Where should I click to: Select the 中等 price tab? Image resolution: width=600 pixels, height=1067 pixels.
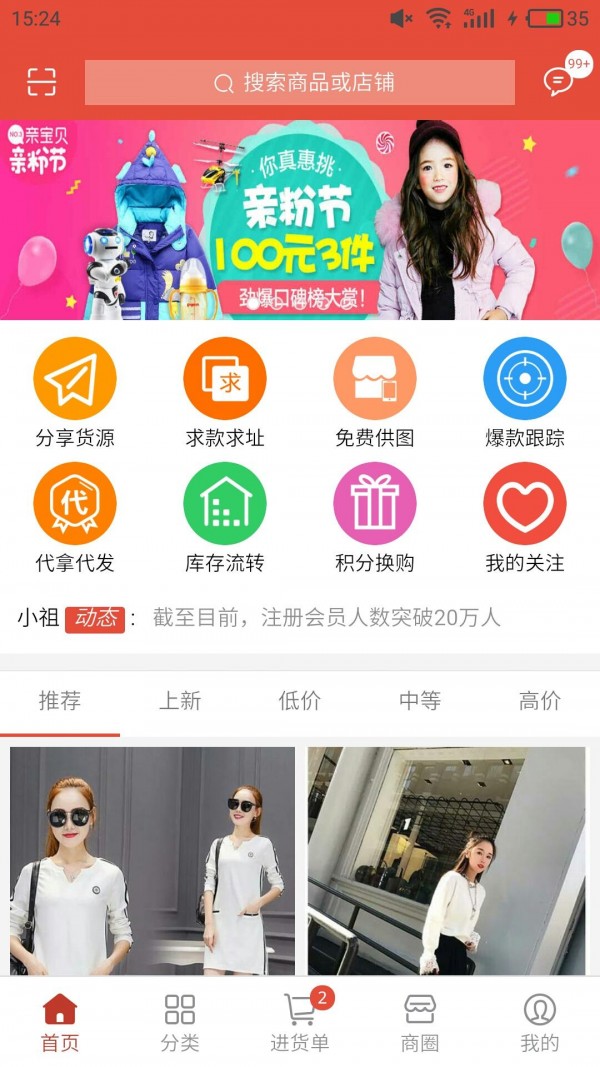coord(420,701)
